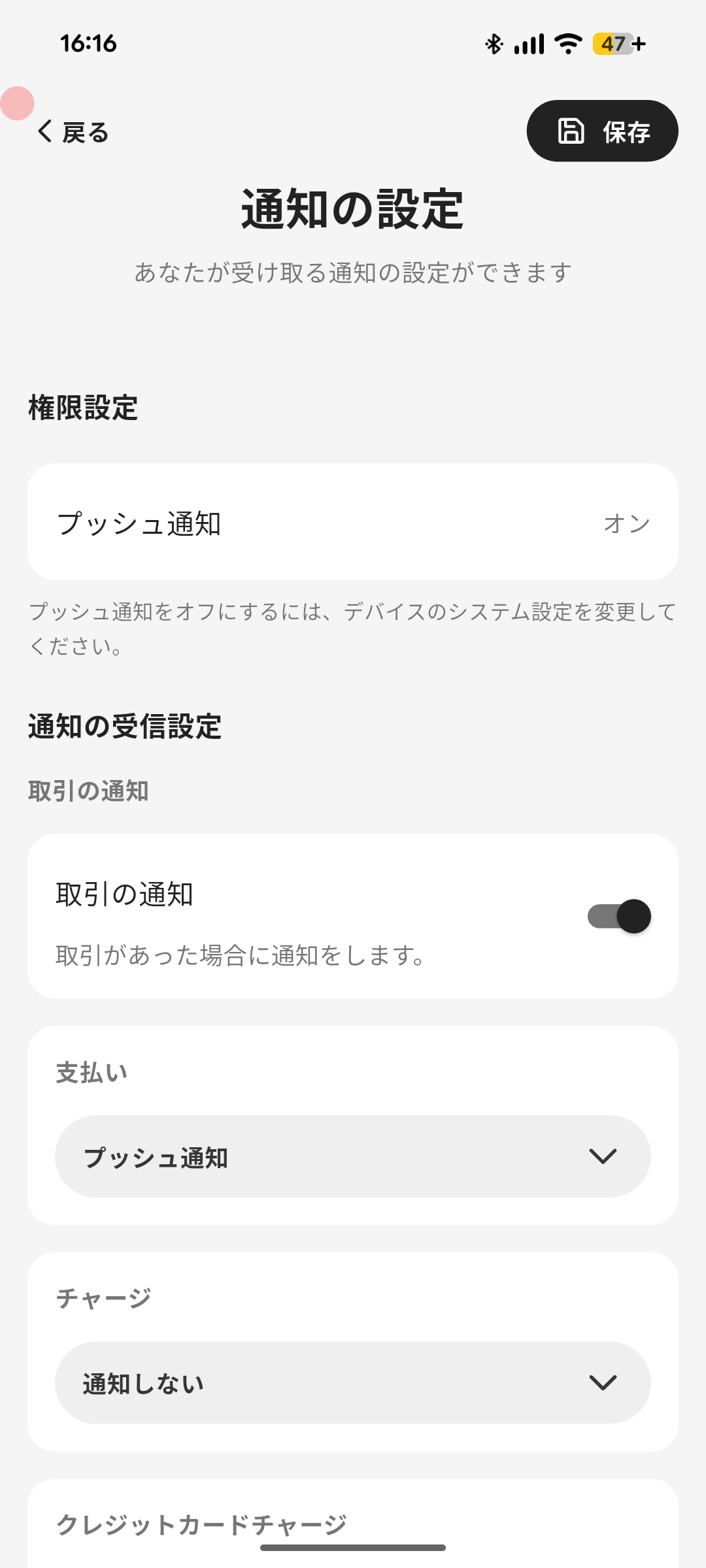
Task: Tap the Wi-Fi icon in the status bar
Action: (566, 43)
